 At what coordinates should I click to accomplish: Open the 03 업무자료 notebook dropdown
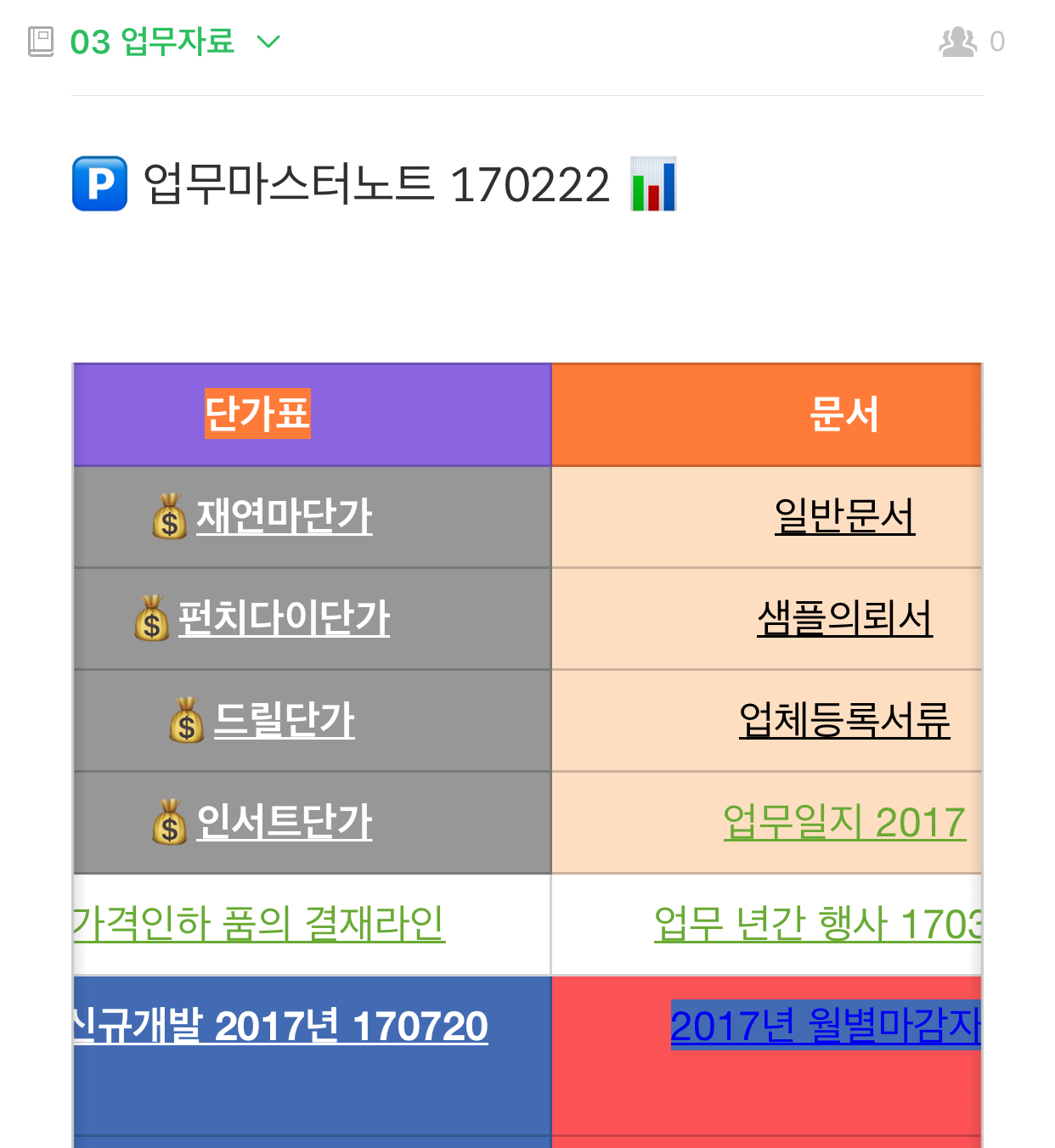click(174, 42)
